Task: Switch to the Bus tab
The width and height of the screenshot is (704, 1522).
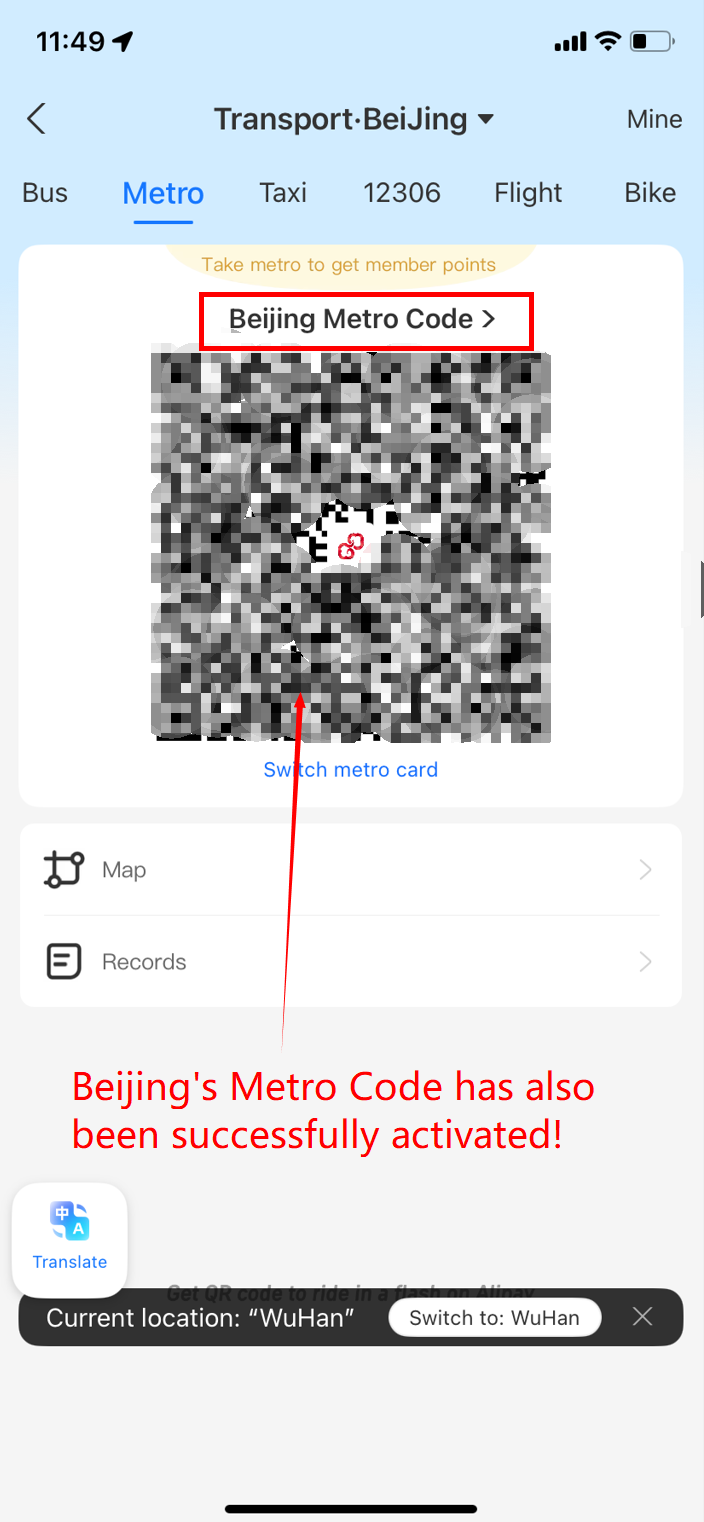Action: tap(45, 192)
